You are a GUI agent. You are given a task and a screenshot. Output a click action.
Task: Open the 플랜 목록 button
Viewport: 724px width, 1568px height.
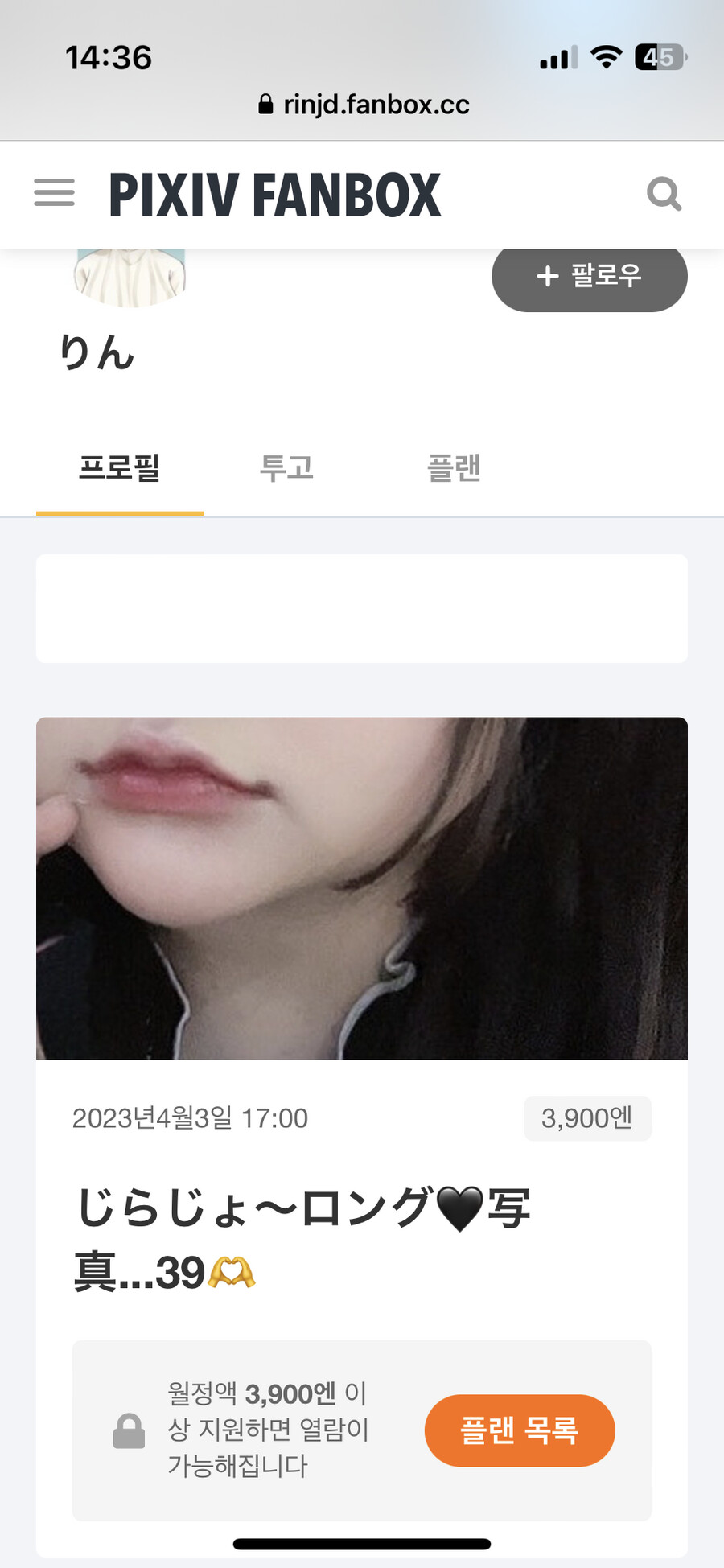click(x=520, y=1430)
